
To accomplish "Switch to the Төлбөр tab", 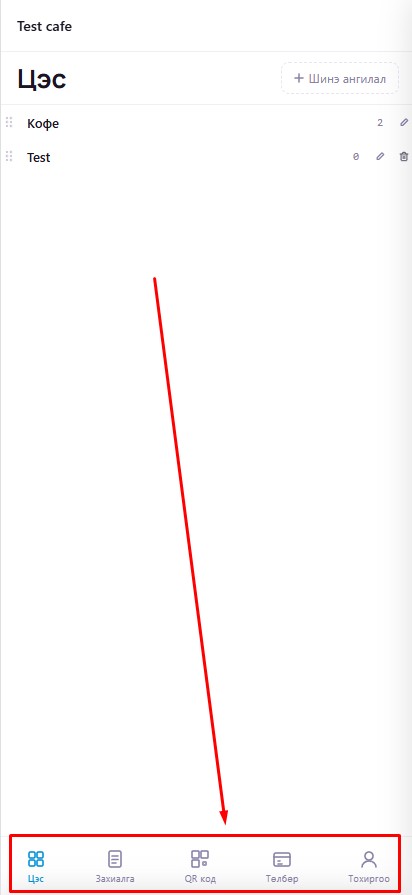I will pyautogui.click(x=282, y=866).
